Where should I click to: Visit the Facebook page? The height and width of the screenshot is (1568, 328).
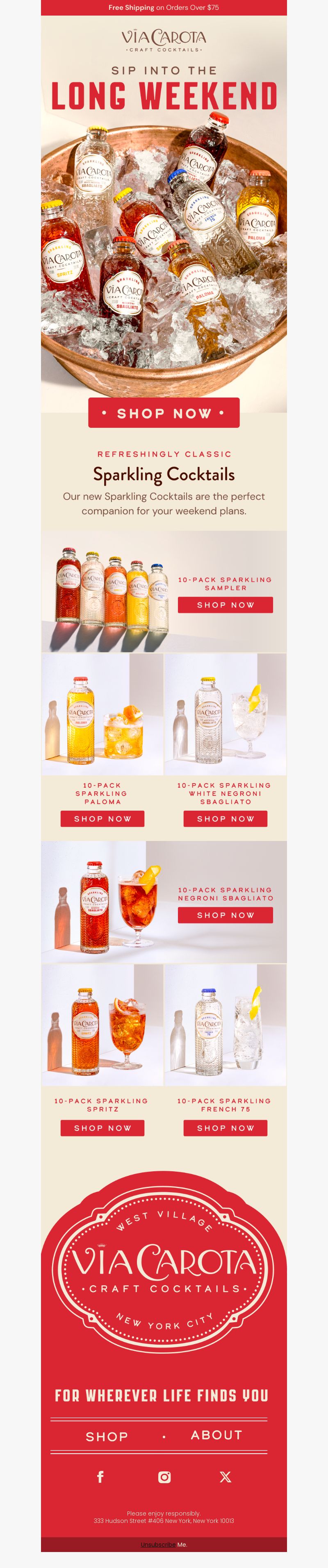[100, 1477]
